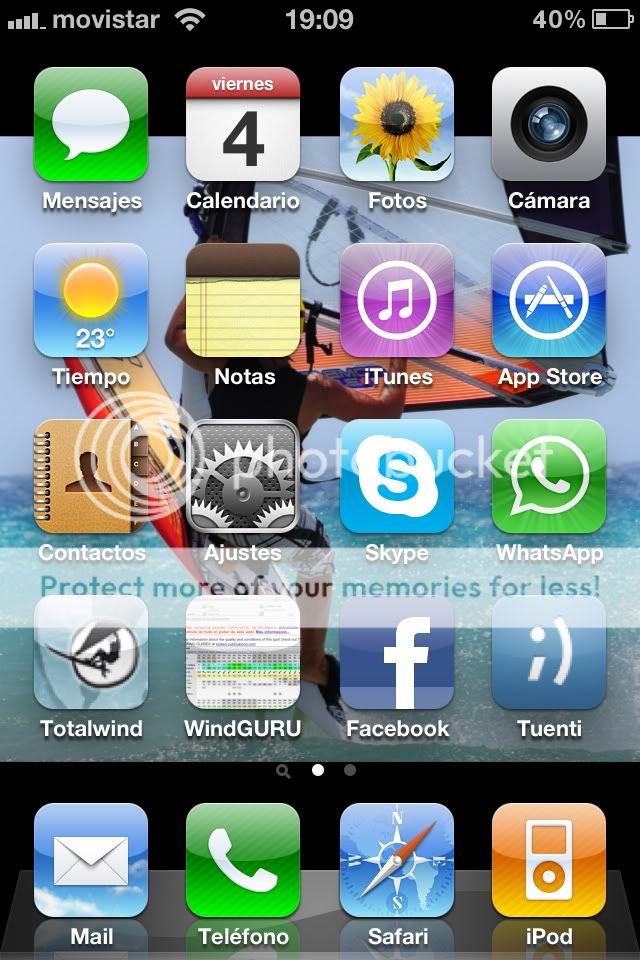Open WhatsApp
The image size is (640, 960).
point(549,476)
